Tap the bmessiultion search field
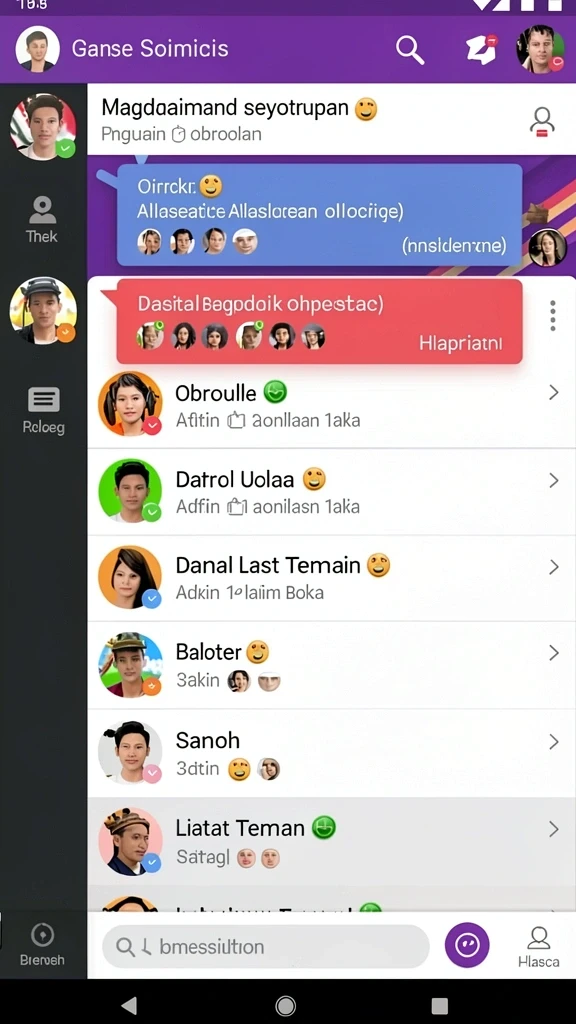This screenshot has width=576, height=1024. 266,946
